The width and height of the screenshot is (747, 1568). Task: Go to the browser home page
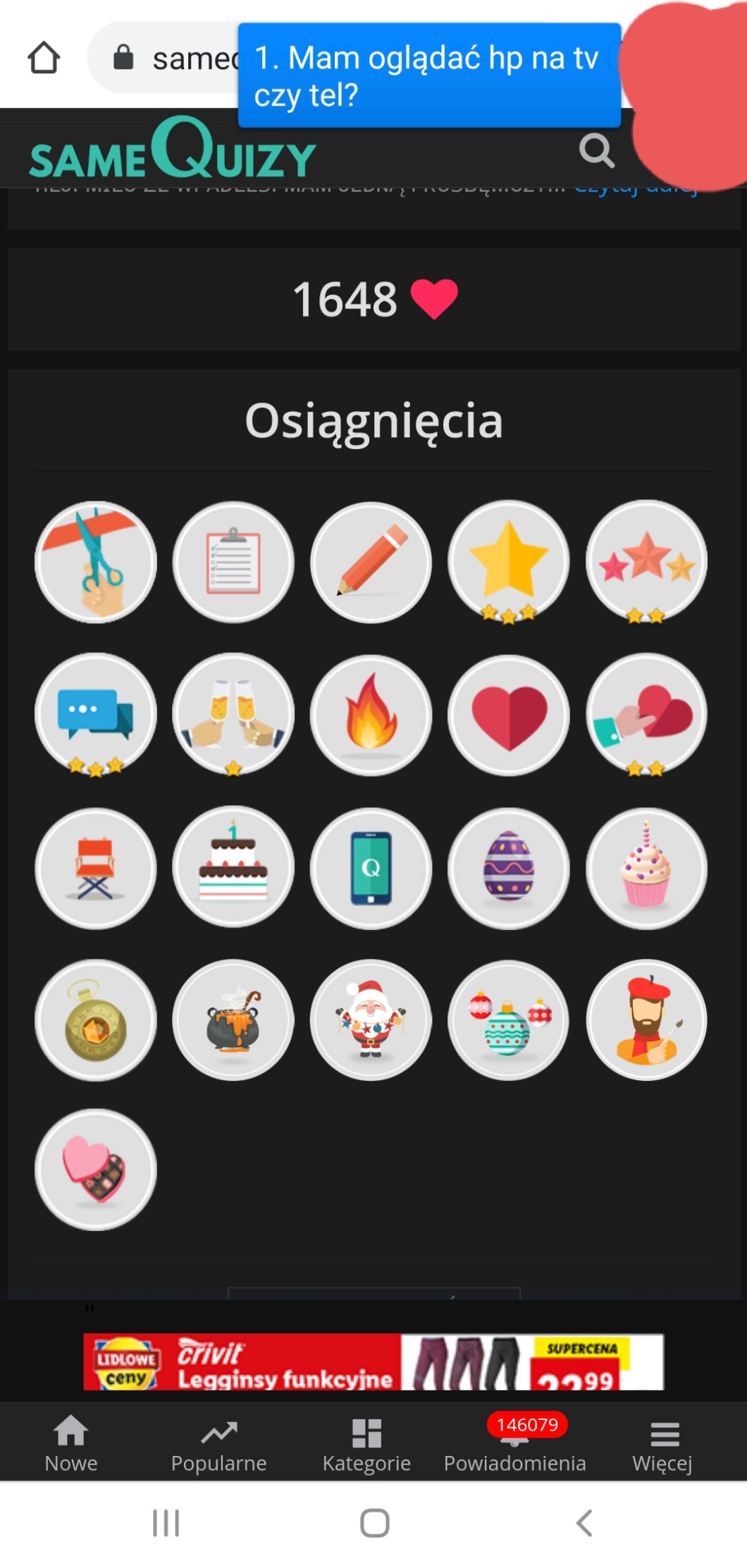pyautogui.click(x=44, y=58)
